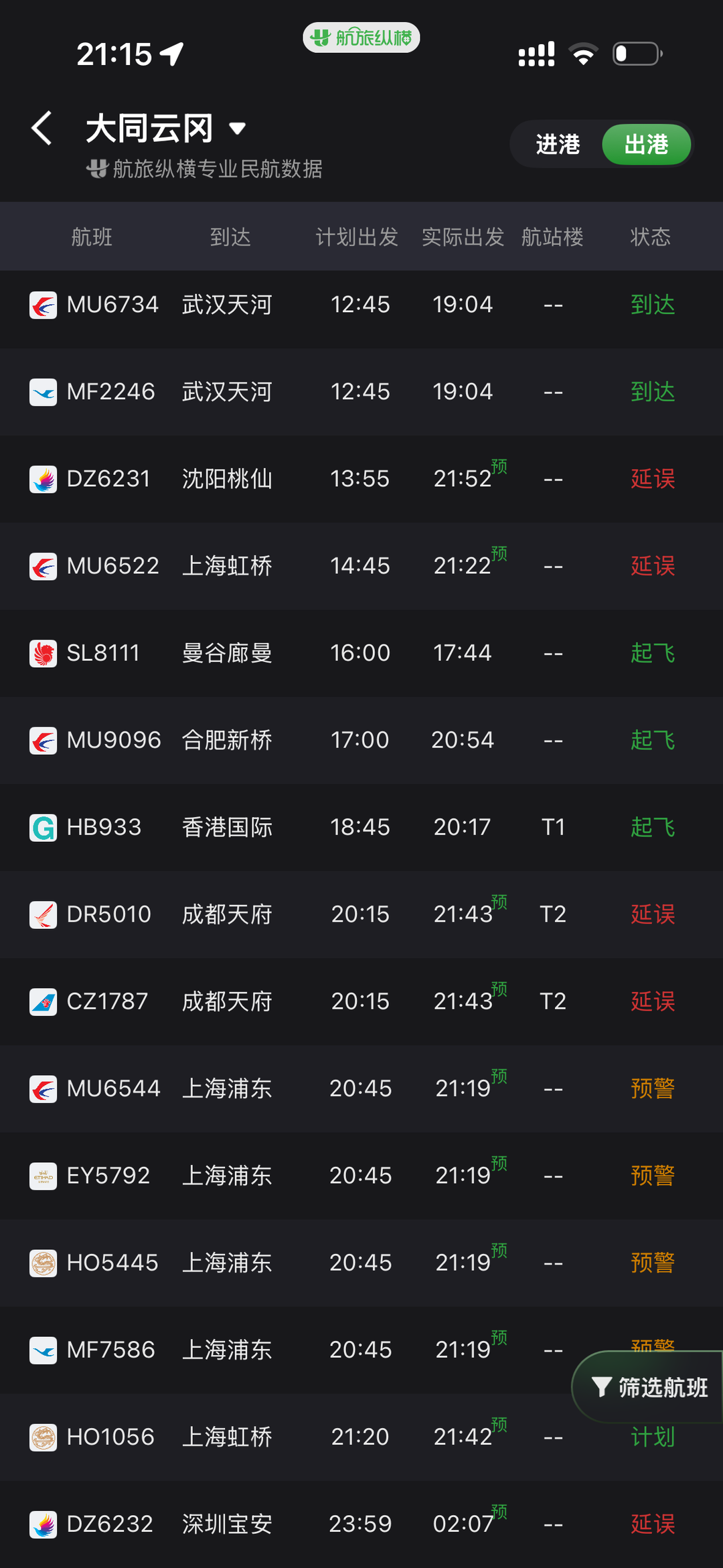Click the Donghai Airlines logo beside DZ6231
This screenshot has height=1568, width=723.
coord(43,479)
